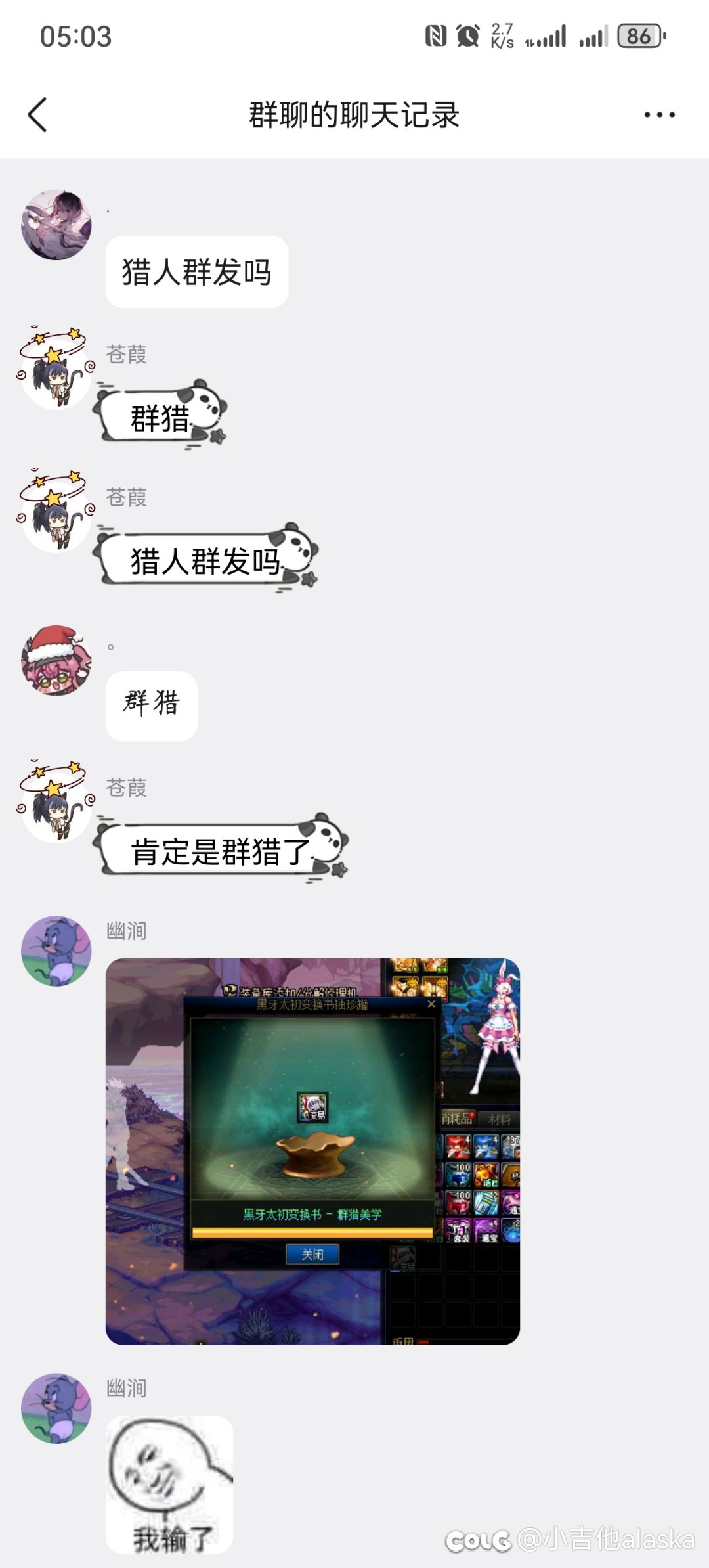709x1568 pixels.
Task: Open the three-dot overflow menu
Action: [659, 115]
